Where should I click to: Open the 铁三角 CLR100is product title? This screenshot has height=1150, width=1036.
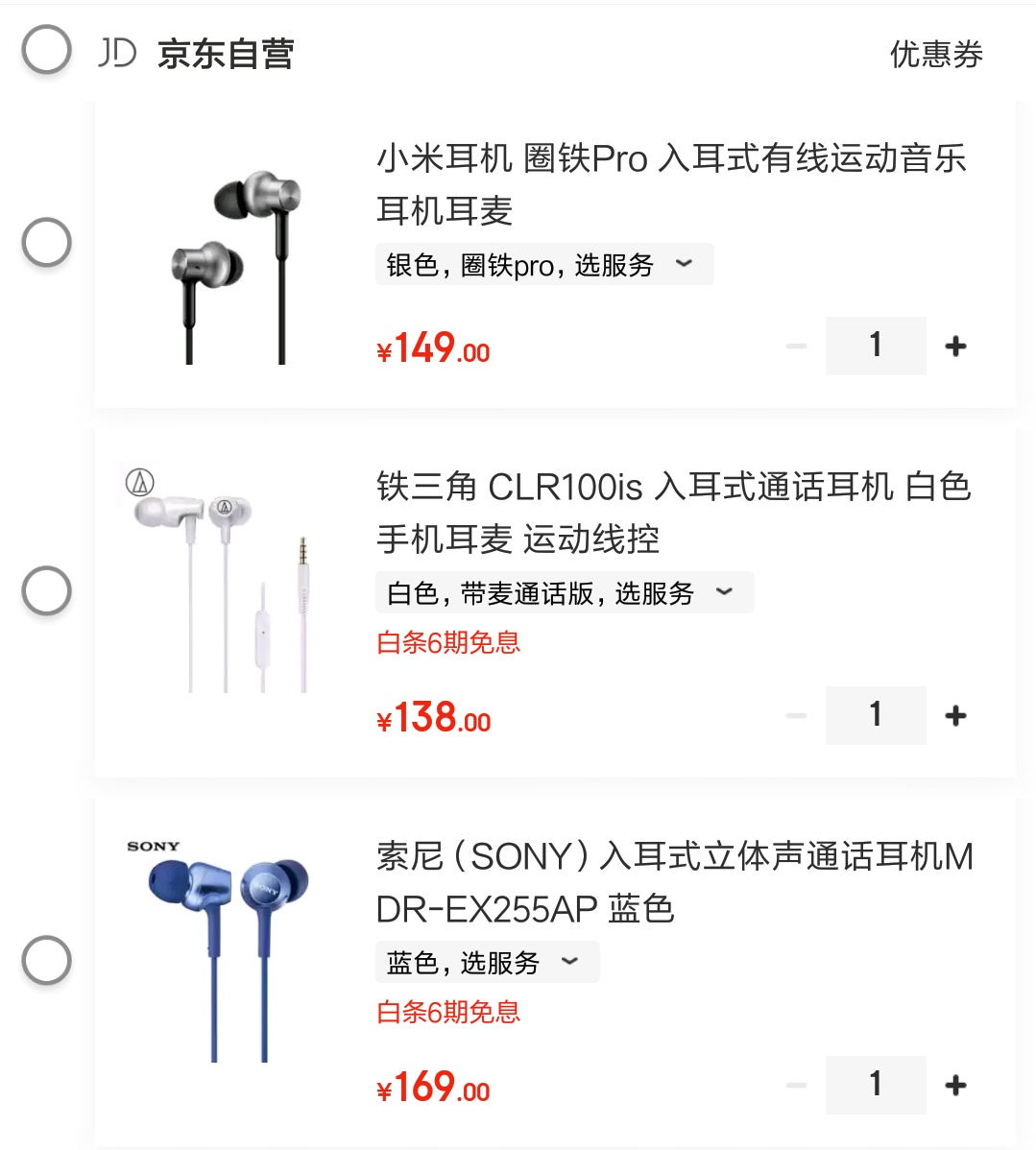point(672,513)
